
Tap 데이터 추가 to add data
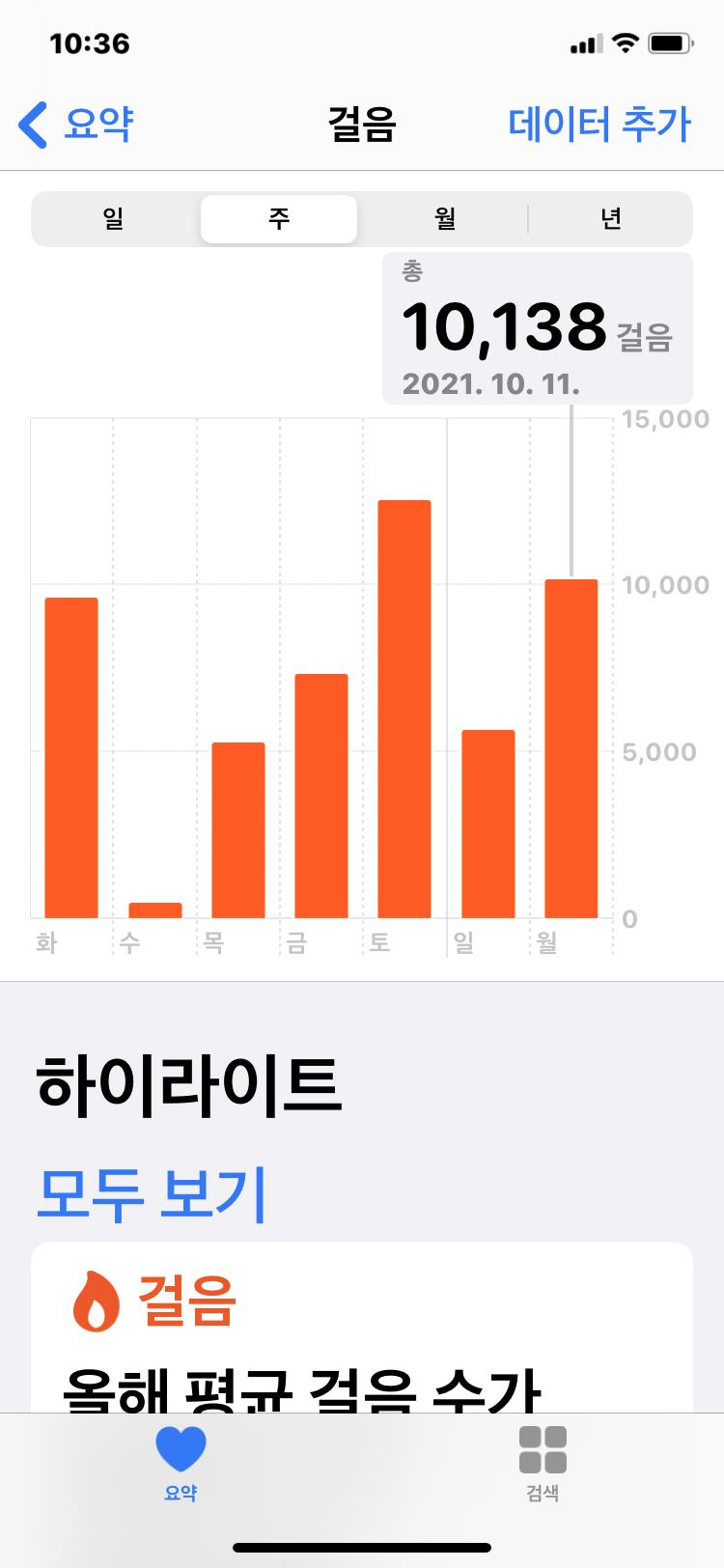(599, 126)
